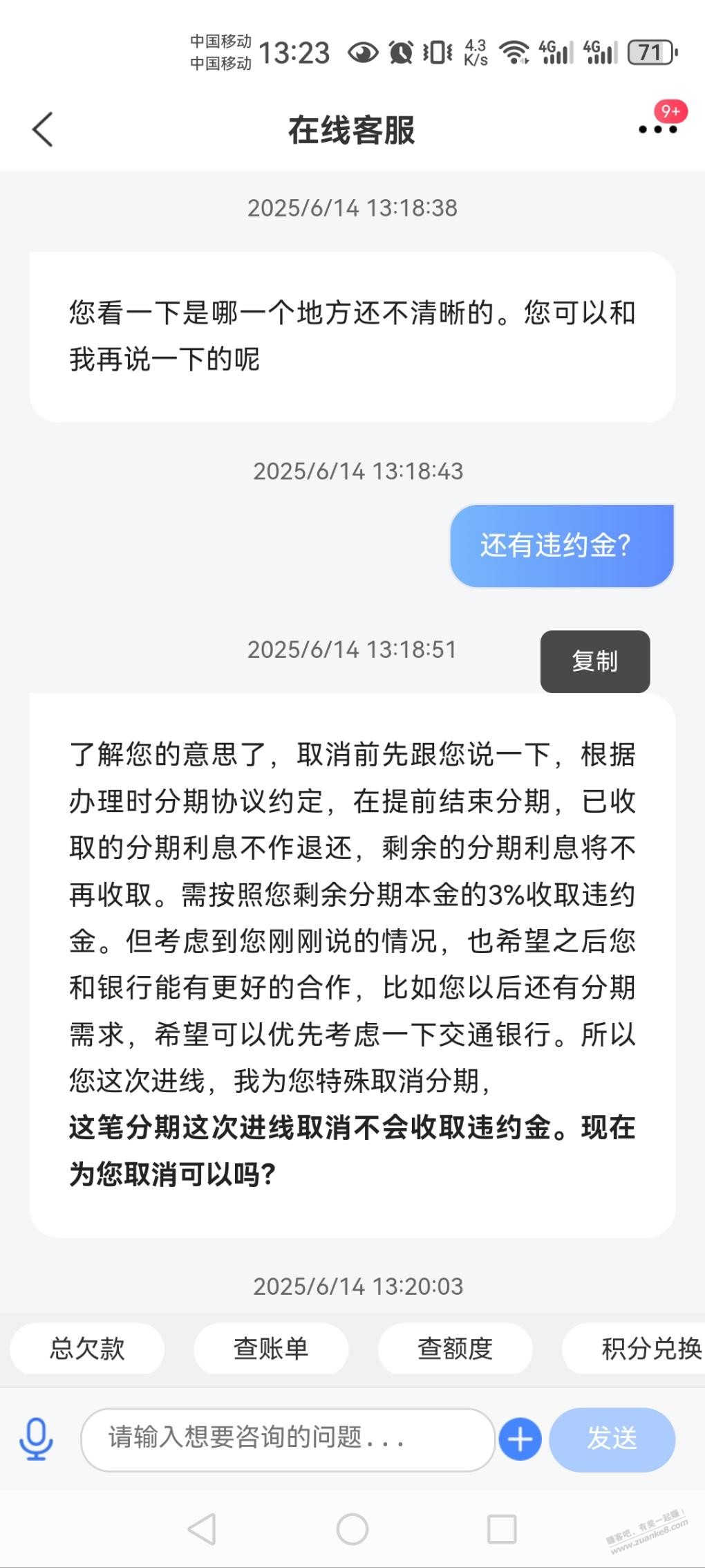Tap the system home button

(352, 1529)
